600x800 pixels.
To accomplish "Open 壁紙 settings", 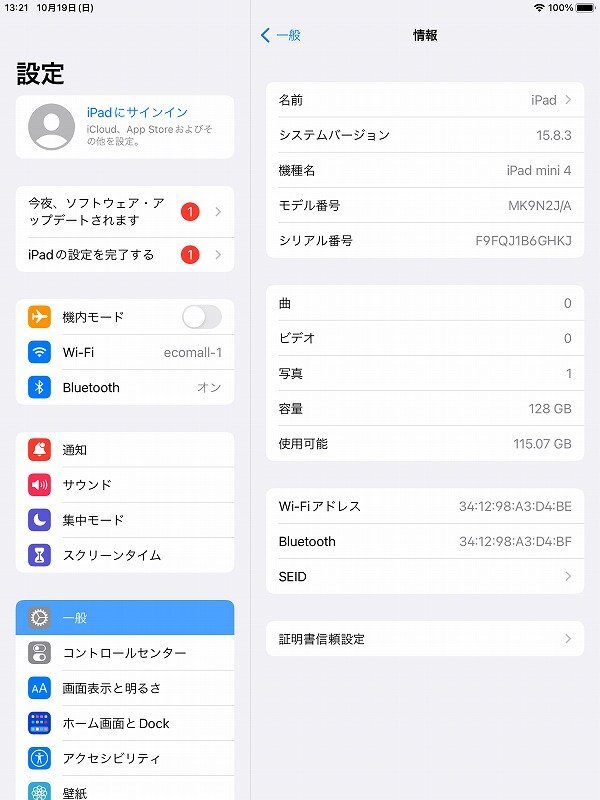I will click(x=125, y=790).
